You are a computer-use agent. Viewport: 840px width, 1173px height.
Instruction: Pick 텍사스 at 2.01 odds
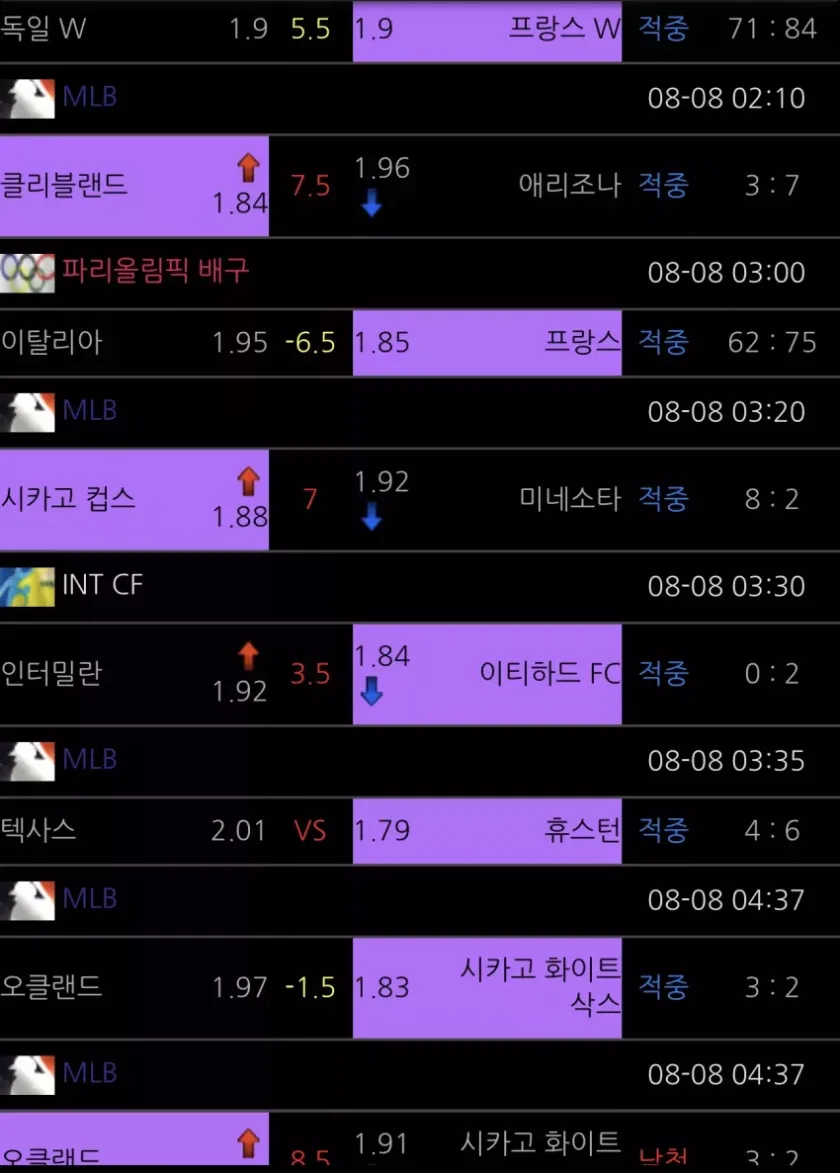coord(134,830)
